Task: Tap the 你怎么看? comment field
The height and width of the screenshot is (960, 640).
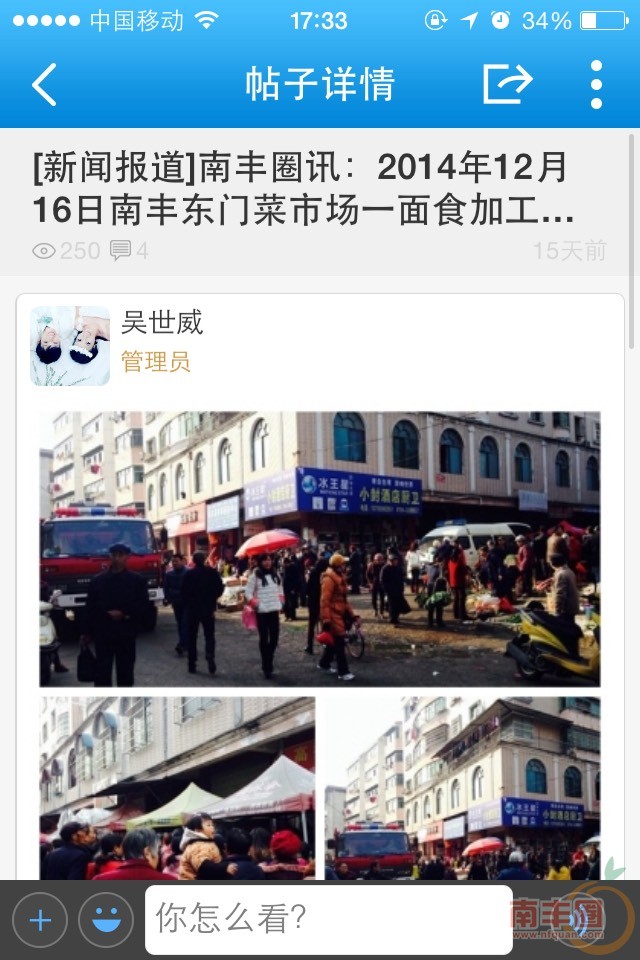Action: coord(328,919)
